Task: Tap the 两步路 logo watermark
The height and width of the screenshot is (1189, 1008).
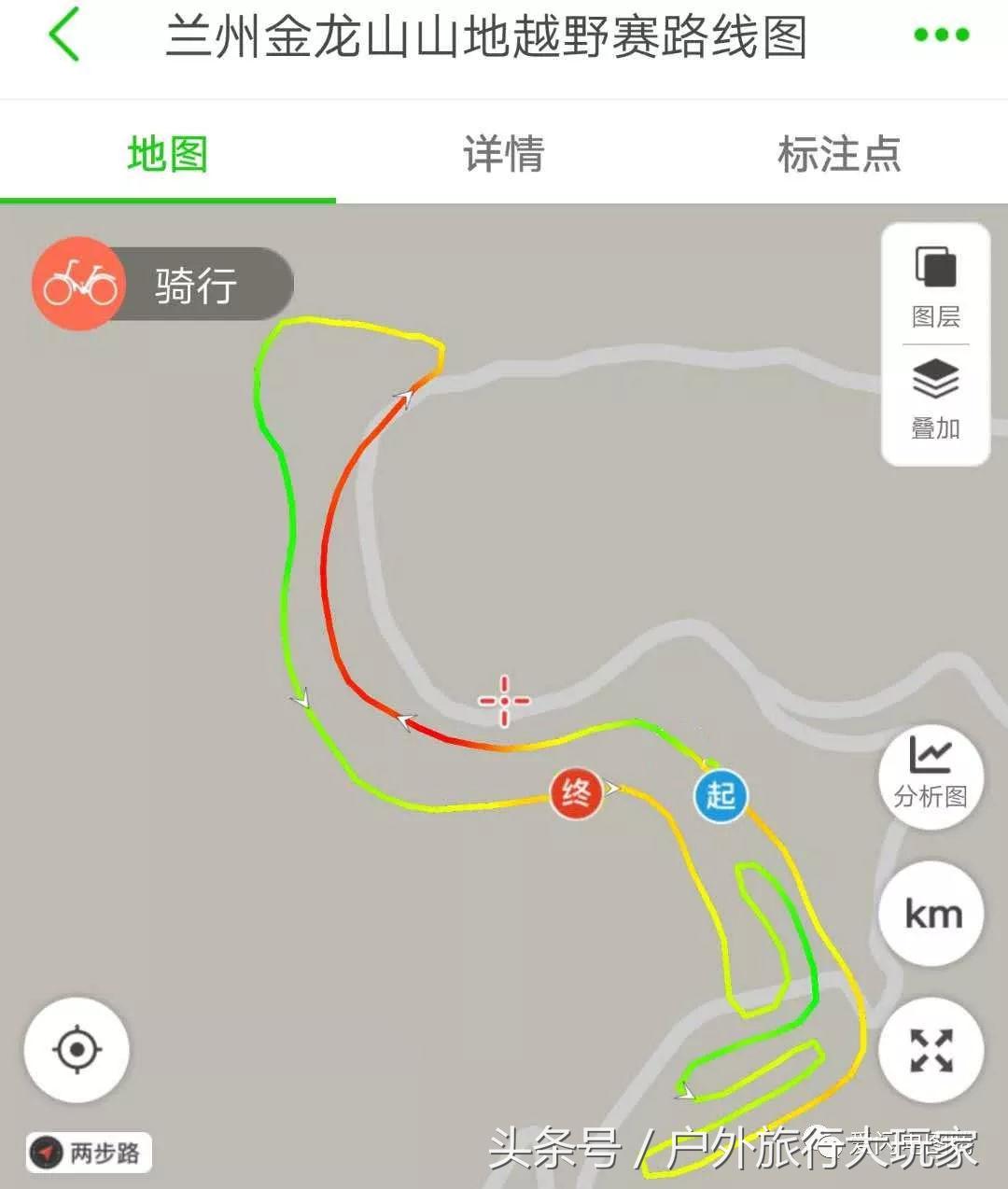Action: [x=88, y=1153]
